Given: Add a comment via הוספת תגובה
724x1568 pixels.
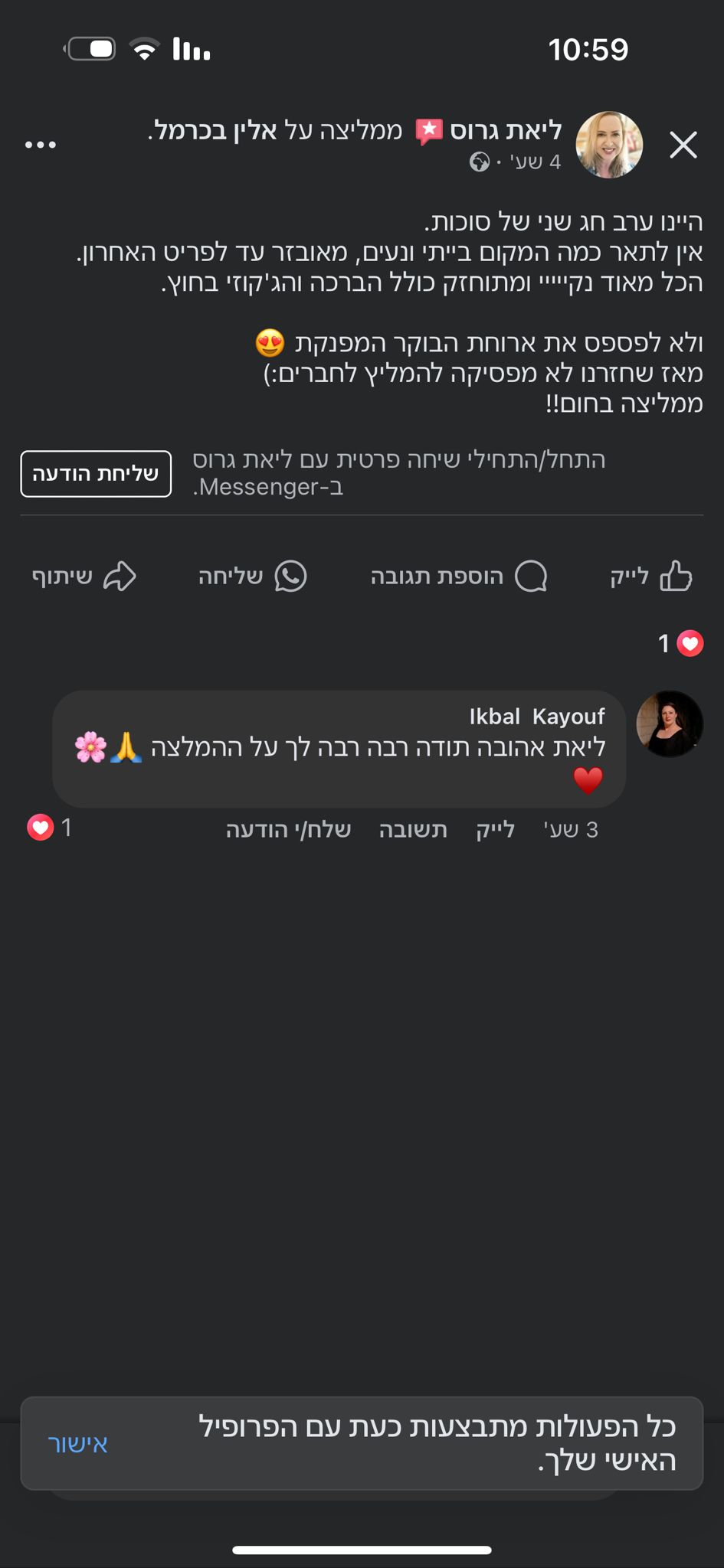Looking at the screenshot, I should 458,577.
